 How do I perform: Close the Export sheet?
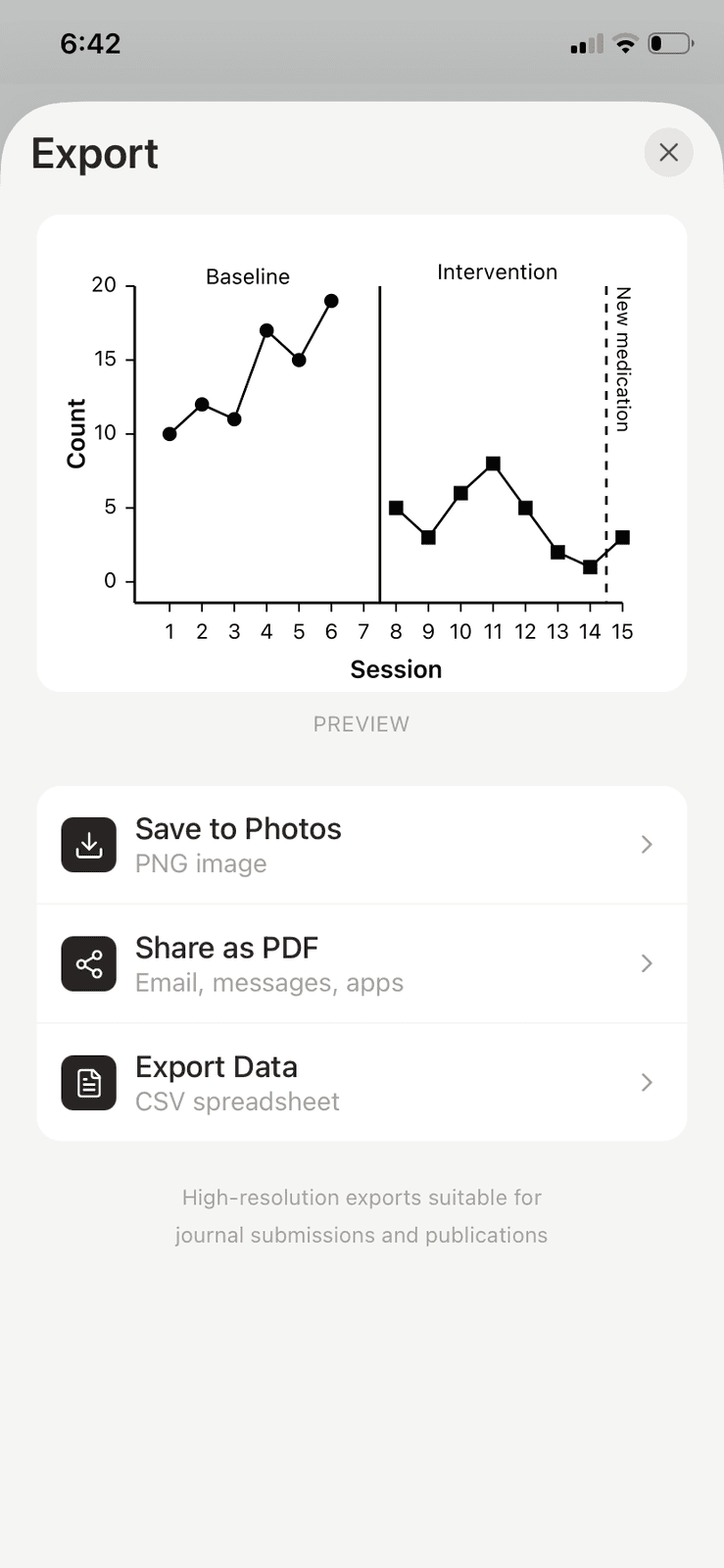668,153
